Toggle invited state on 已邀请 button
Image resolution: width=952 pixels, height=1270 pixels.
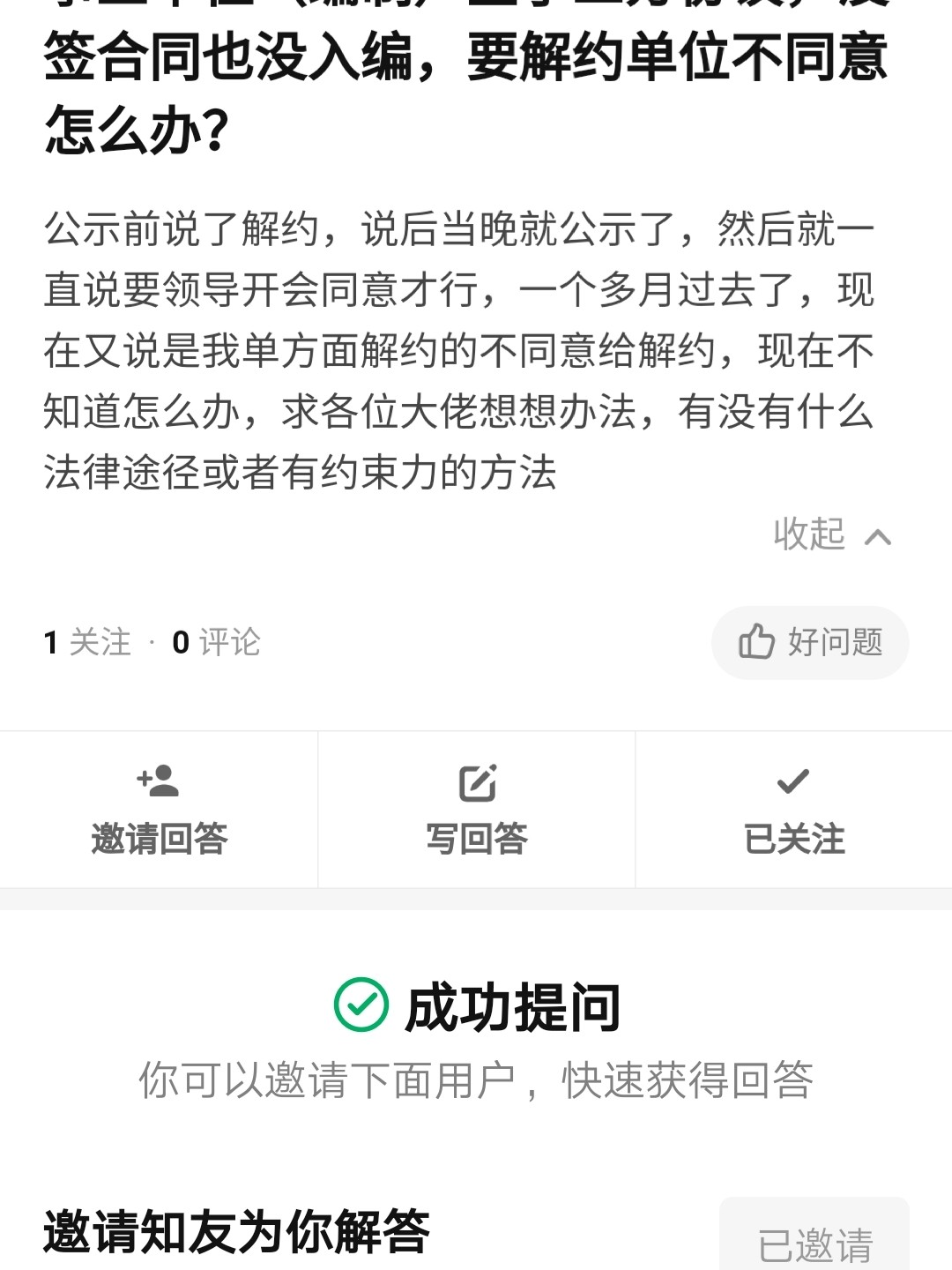point(817,1242)
